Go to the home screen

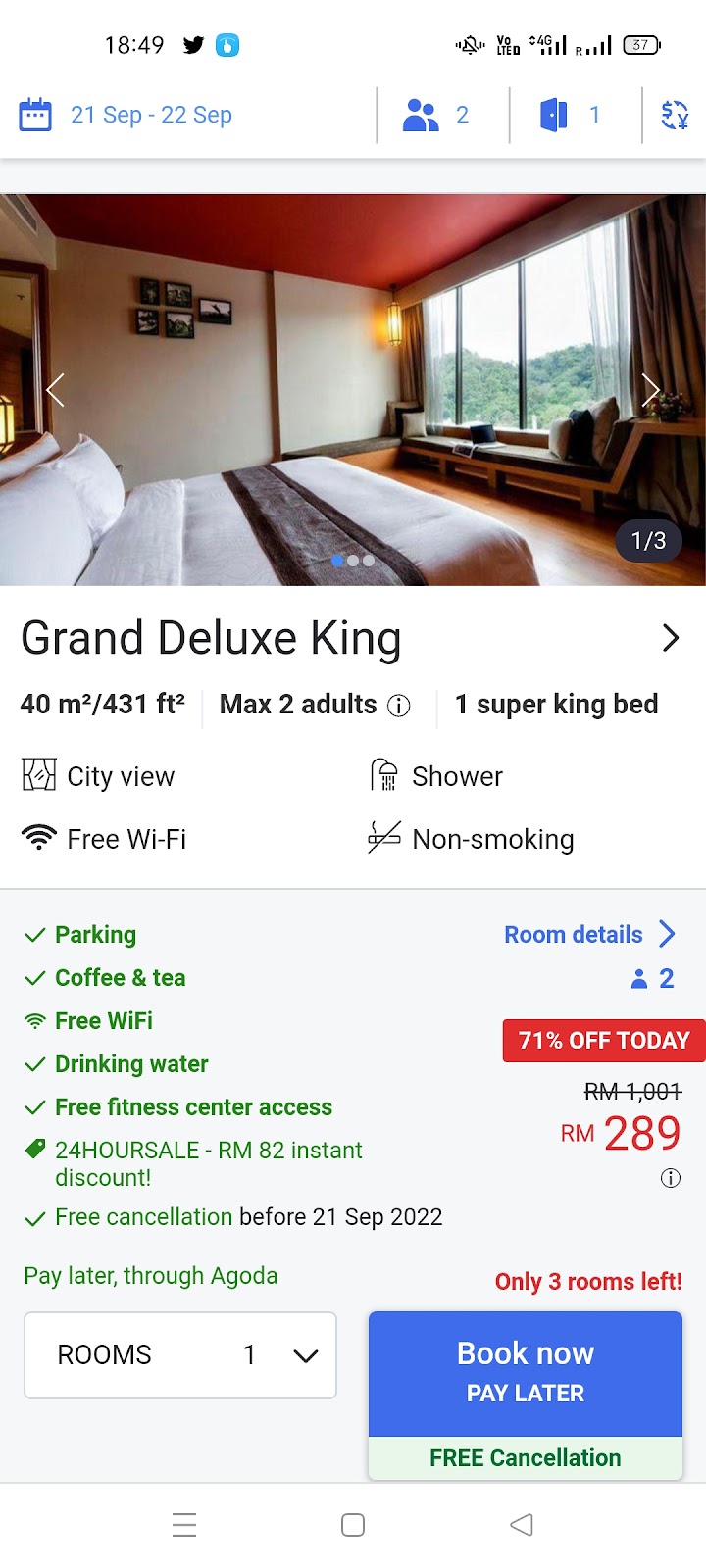353,1525
